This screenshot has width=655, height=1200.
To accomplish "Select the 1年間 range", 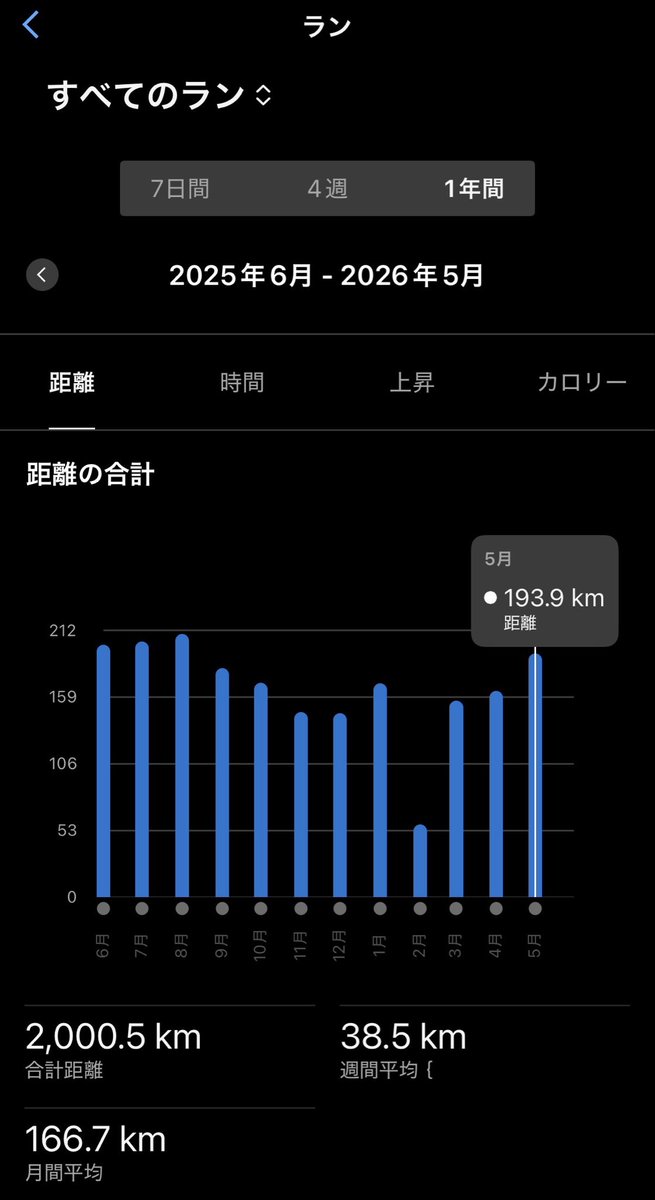I will tap(474, 188).
